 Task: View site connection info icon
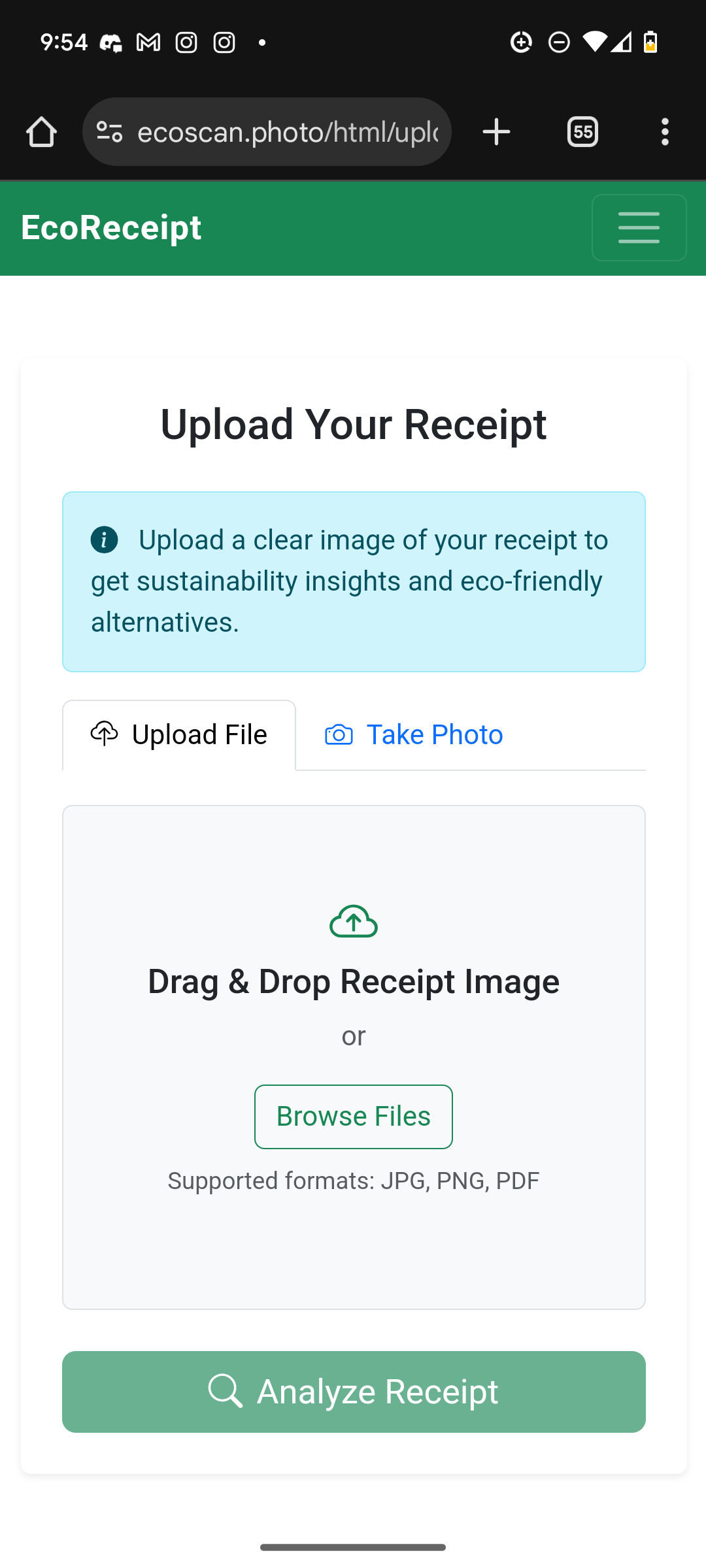[109, 132]
